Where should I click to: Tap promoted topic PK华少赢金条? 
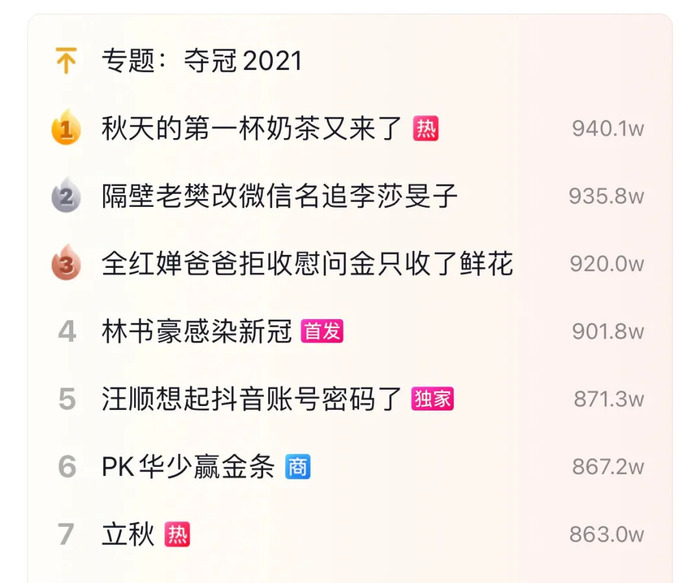tap(188, 467)
